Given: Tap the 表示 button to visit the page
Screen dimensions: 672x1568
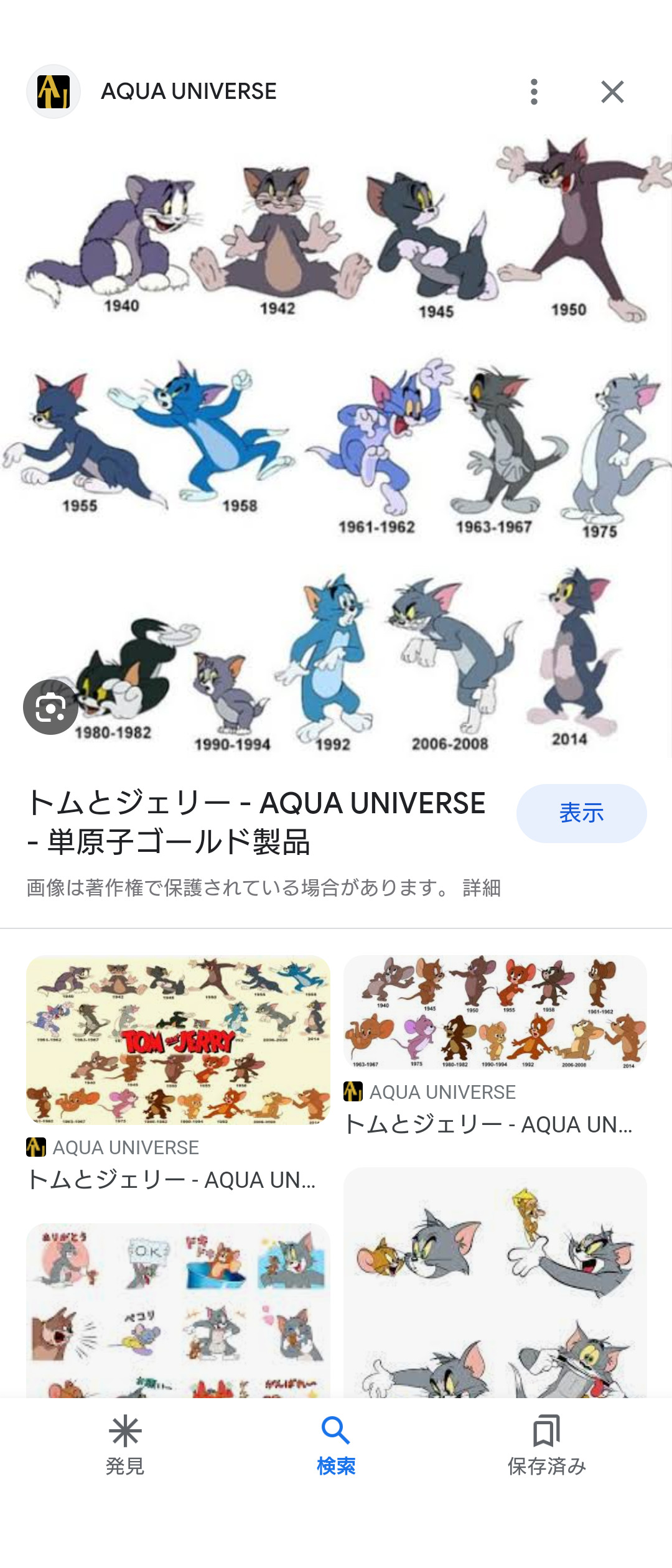Looking at the screenshot, I should [x=581, y=813].
